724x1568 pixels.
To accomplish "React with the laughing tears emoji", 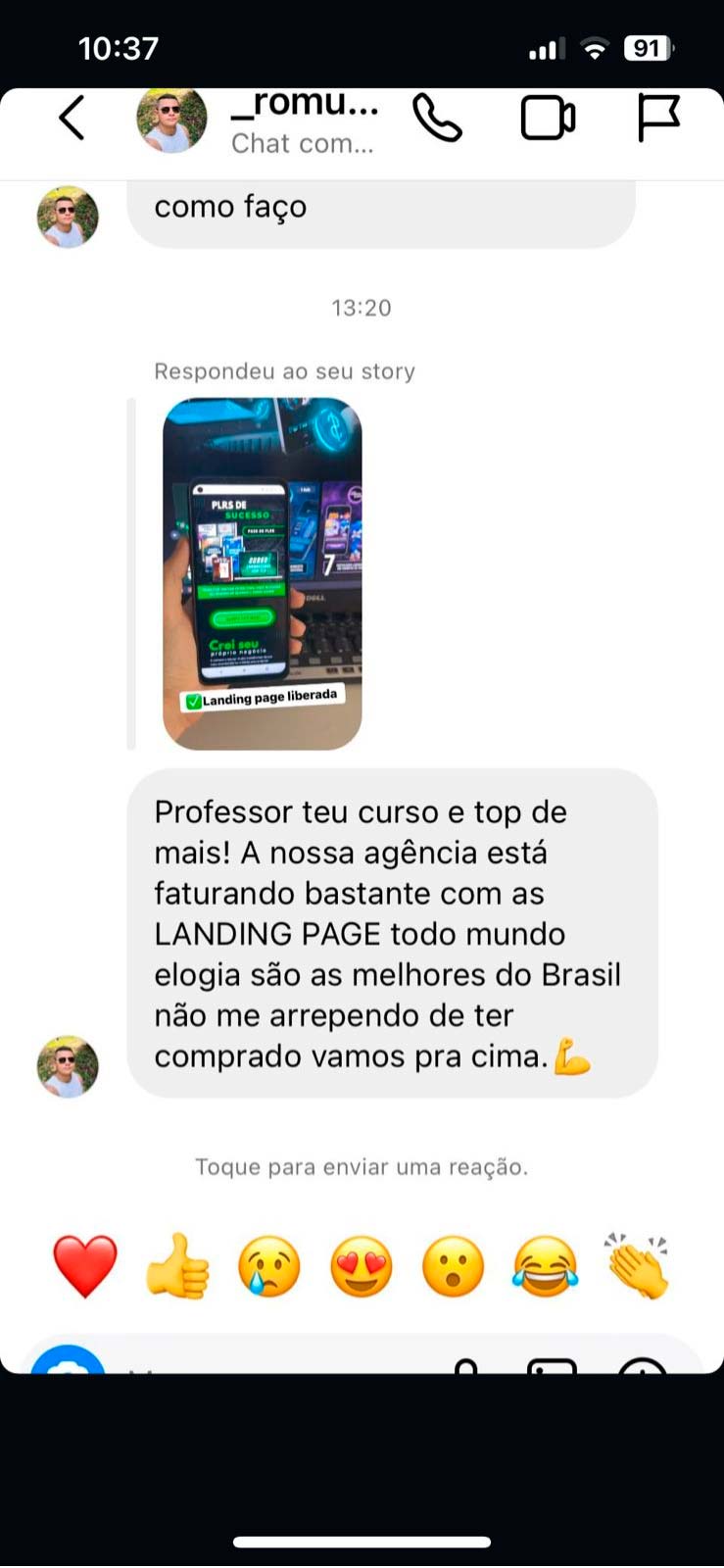I will [545, 1266].
